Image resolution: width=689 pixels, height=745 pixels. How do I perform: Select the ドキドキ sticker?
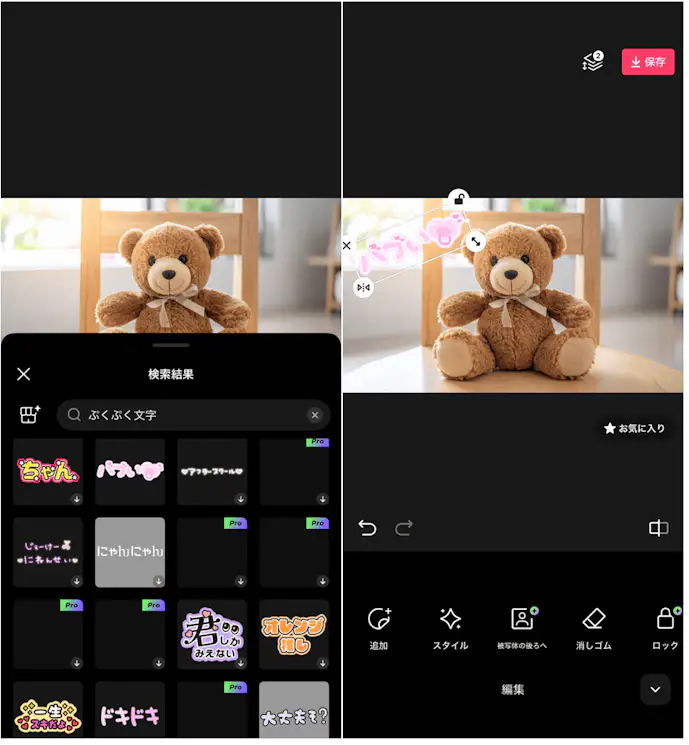click(130, 714)
